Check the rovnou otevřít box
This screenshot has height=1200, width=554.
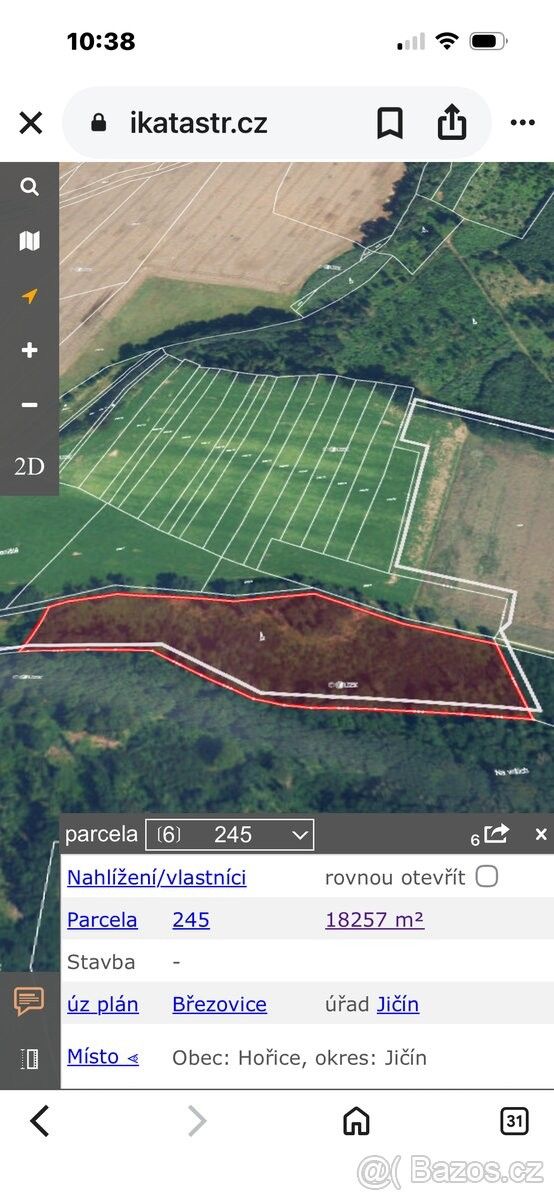[486, 877]
